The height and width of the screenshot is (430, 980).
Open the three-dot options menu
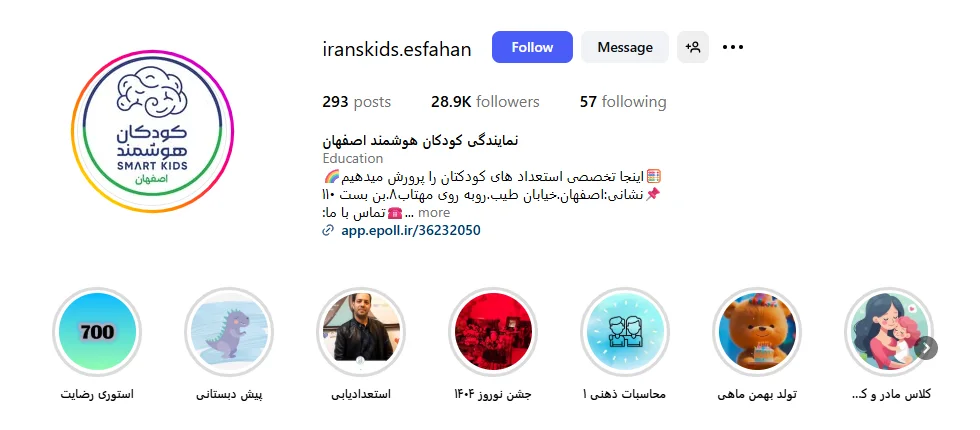(x=733, y=47)
